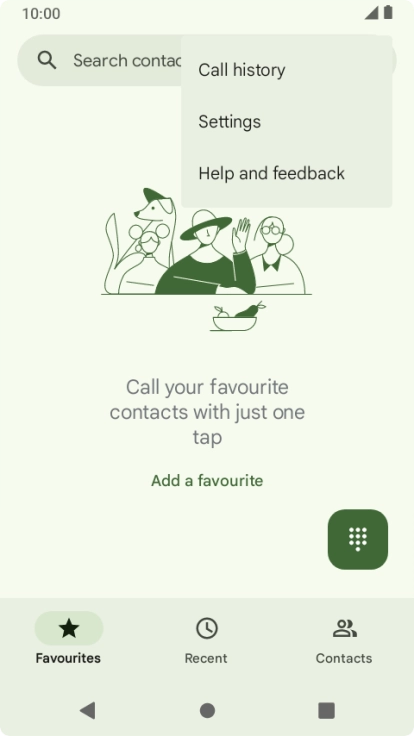Viewport: 414px width, 736px height.
Task: Tap the Search contacts field
Action: [x=100, y=61]
